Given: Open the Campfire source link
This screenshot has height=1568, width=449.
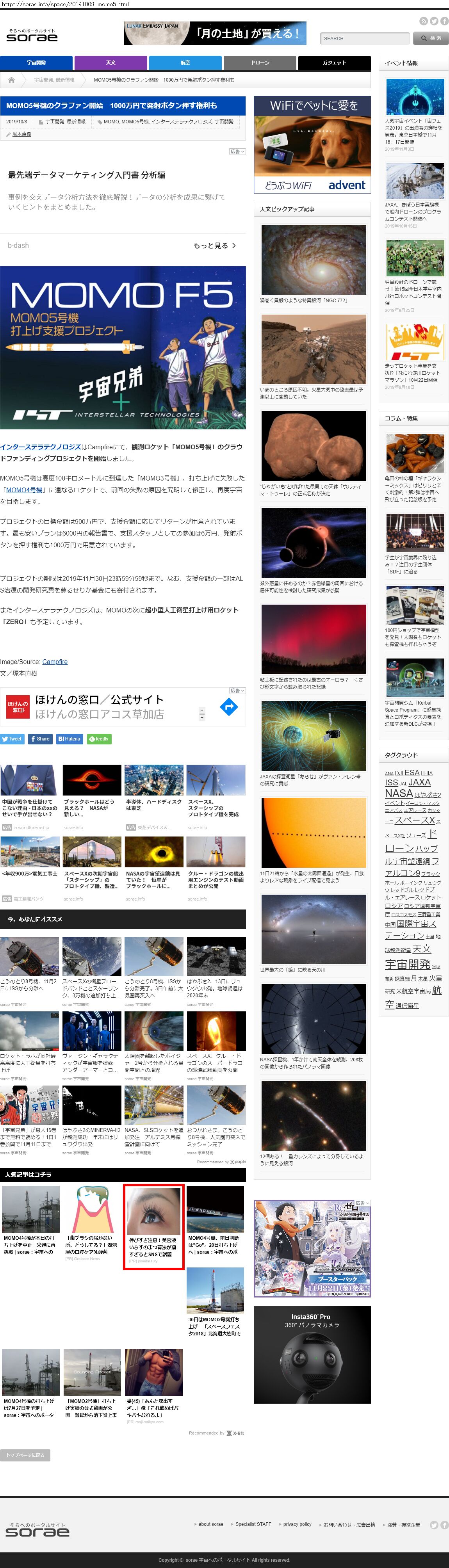Looking at the screenshot, I should 55,662.
